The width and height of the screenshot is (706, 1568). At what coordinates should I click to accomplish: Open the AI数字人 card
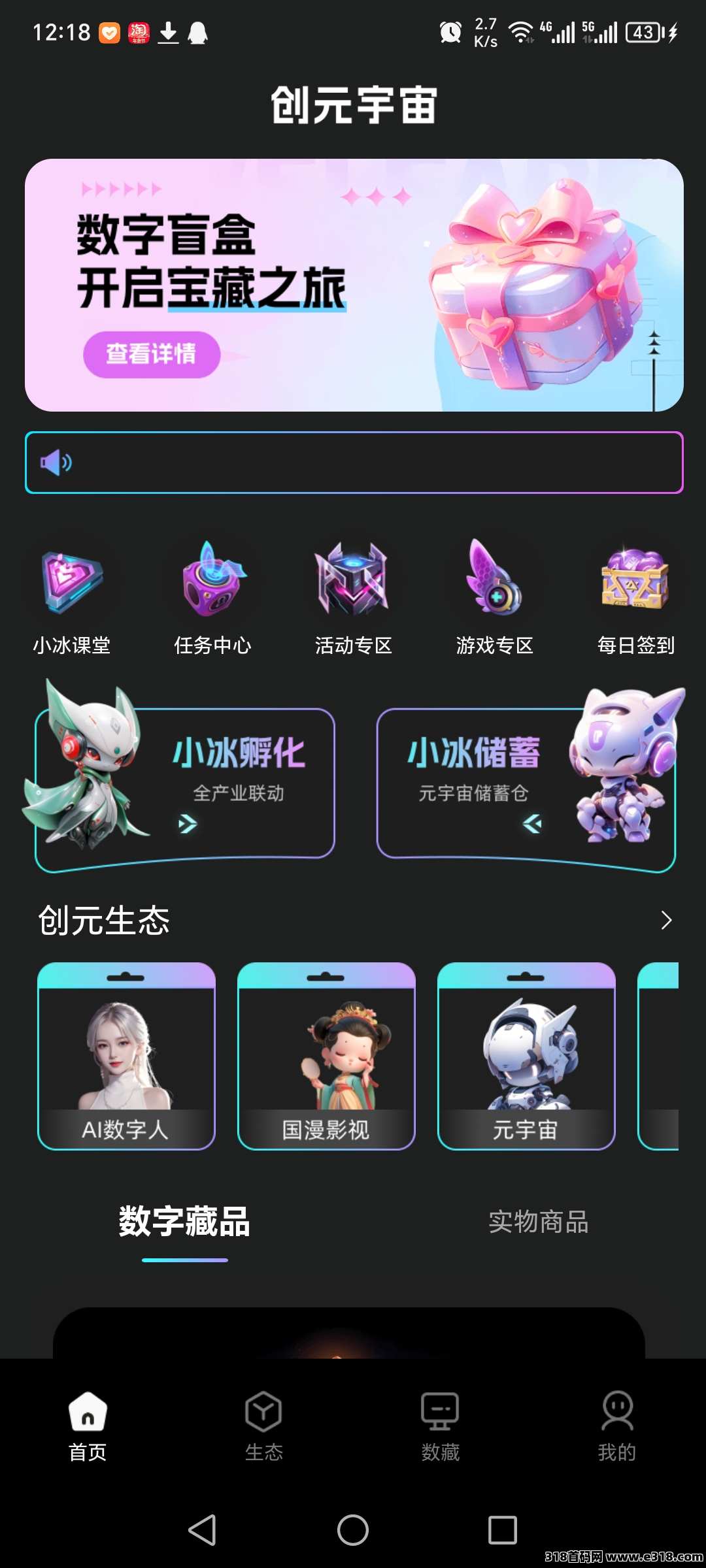pos(126,1056)
